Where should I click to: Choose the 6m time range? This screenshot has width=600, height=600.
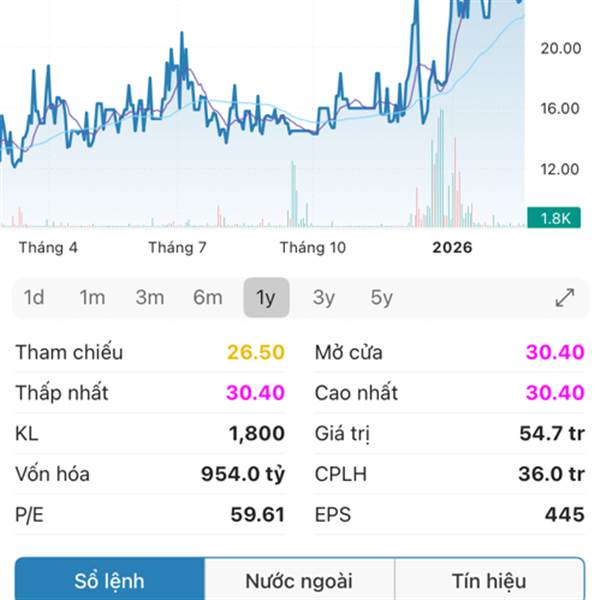(x=208, y=297)
